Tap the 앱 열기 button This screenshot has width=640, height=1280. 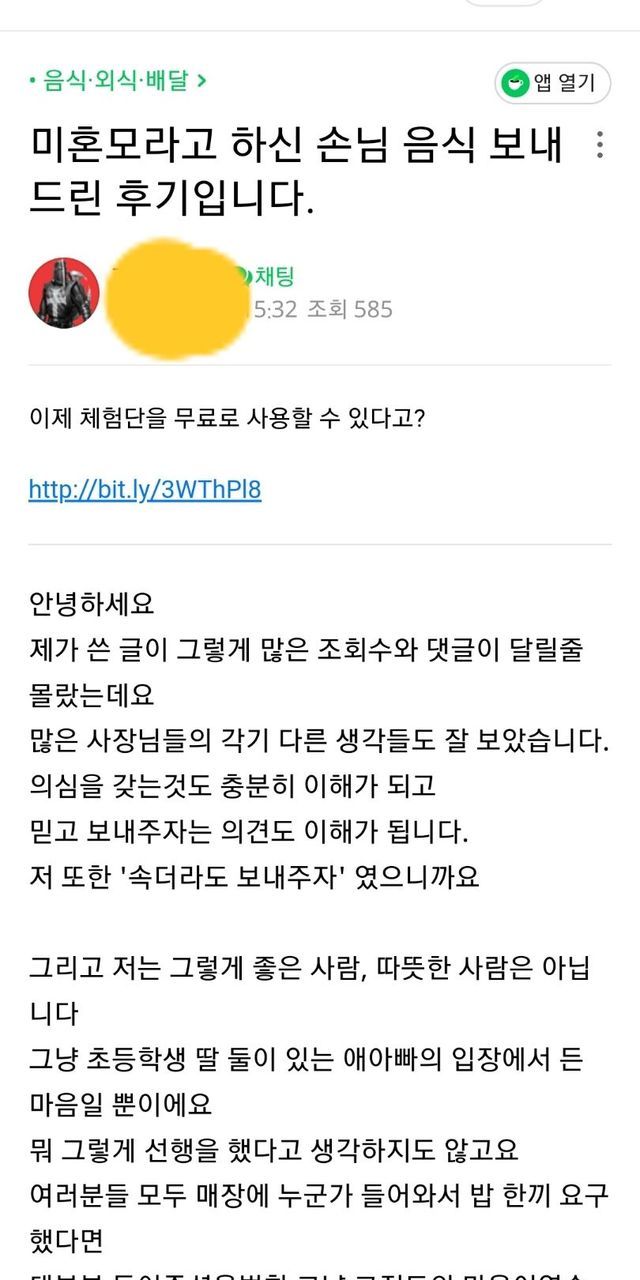point(552,84)
